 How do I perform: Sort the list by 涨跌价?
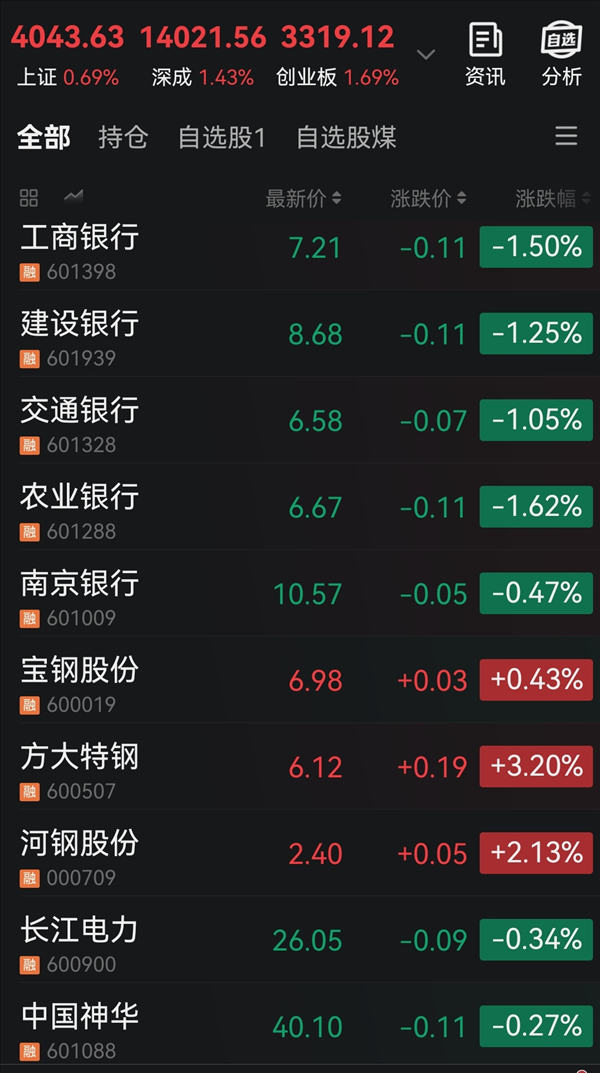point(428,198)
